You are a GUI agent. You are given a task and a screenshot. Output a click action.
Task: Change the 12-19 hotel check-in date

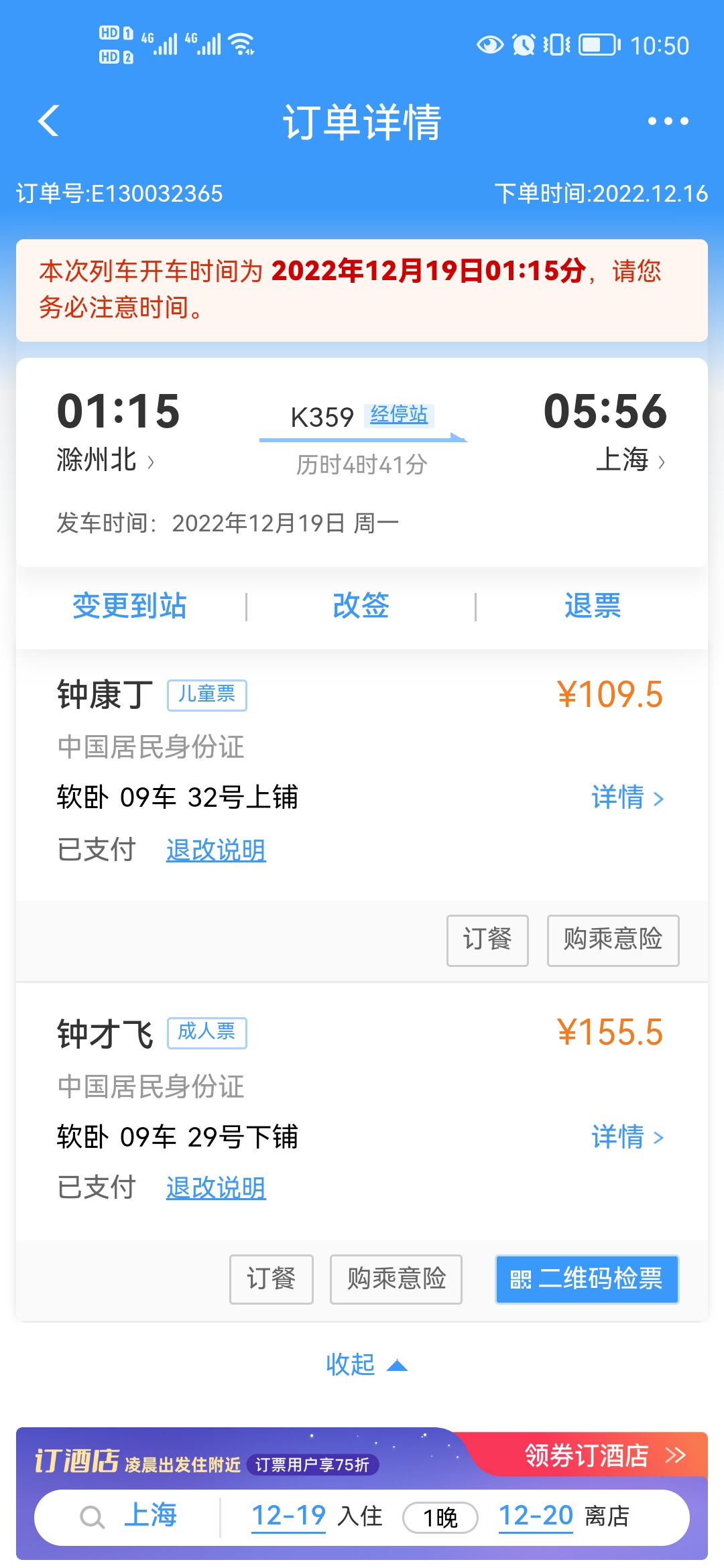tap(288, 1516)
